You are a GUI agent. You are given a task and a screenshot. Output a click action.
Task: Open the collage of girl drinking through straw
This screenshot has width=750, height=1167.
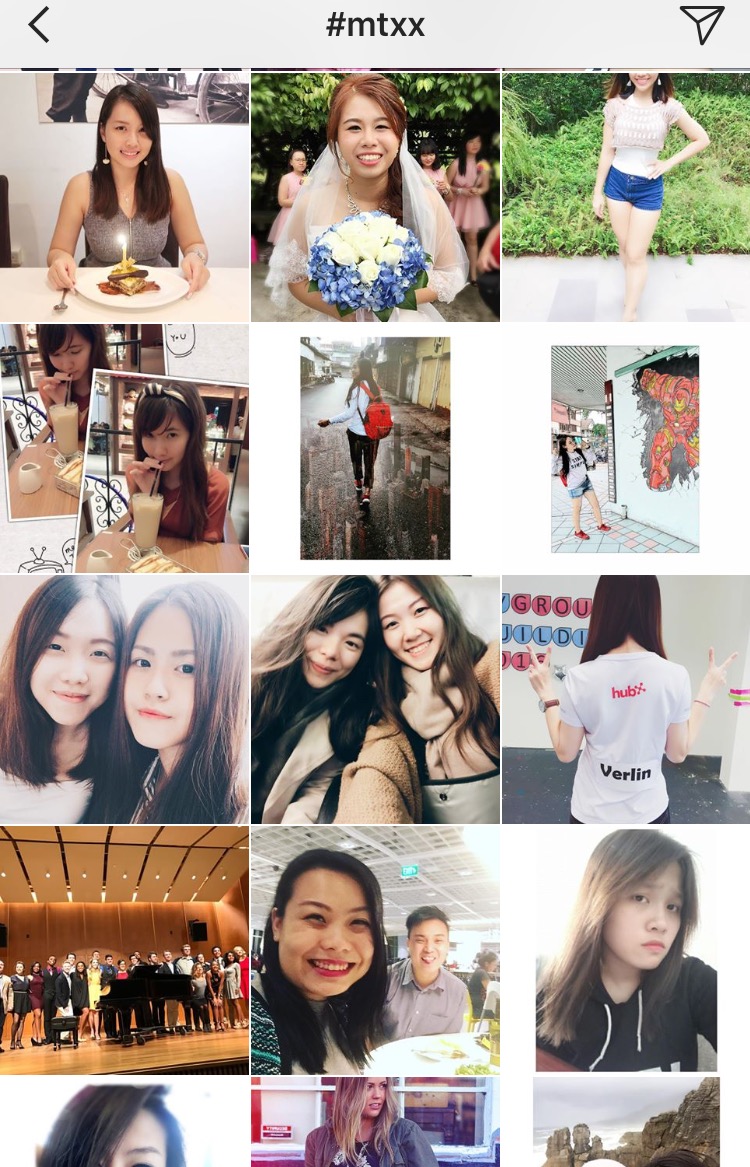pos(124,448)
